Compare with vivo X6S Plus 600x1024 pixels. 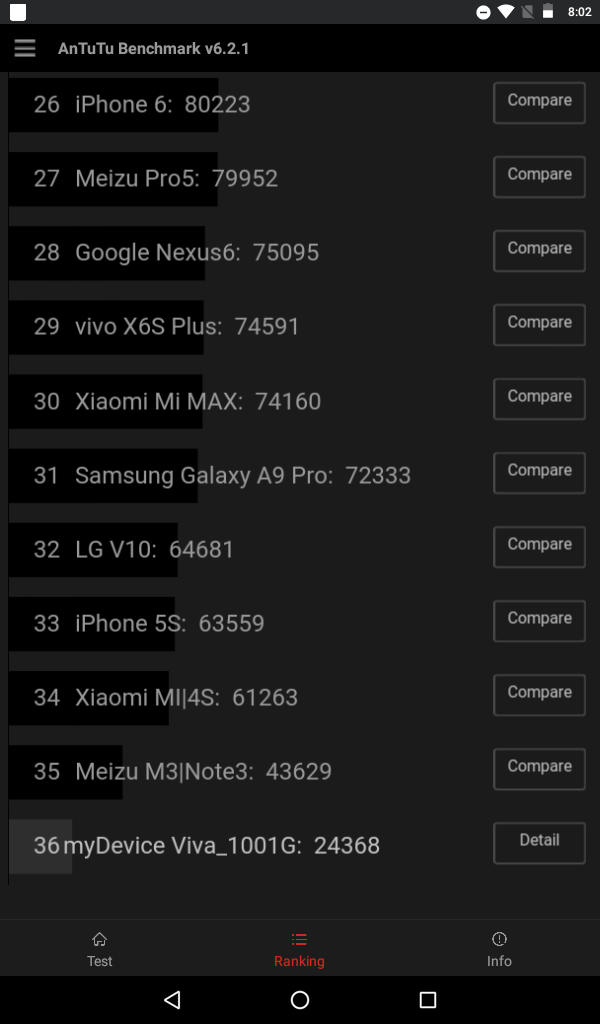click(539, 325)
